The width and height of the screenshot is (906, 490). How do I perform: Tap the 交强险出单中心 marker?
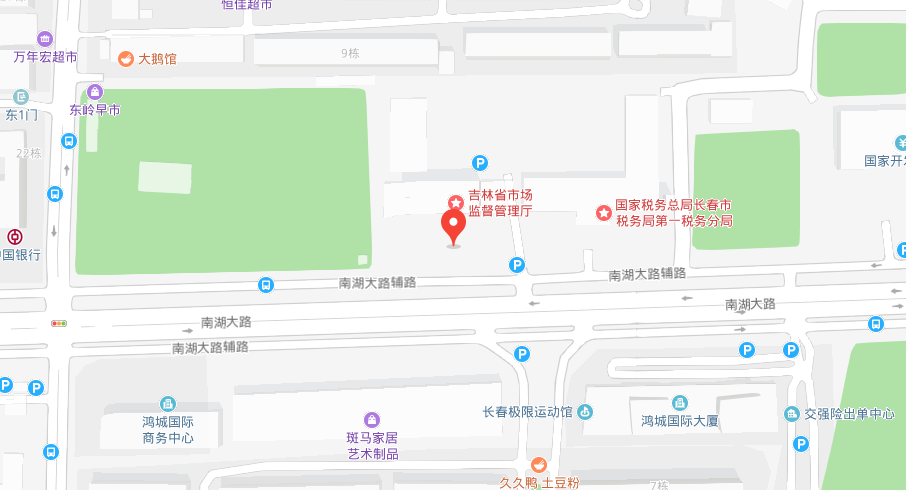pos(793,413)
